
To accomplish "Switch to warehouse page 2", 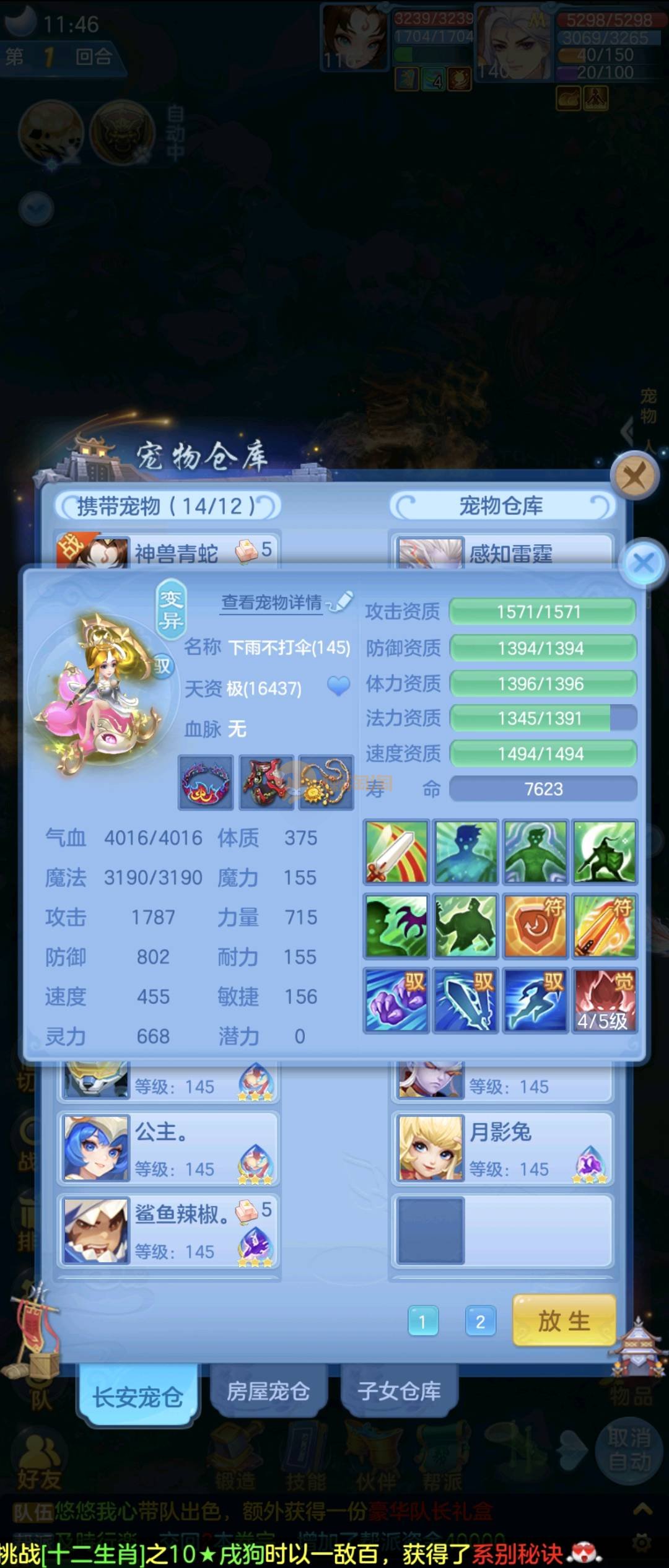I will [x=480, y=1321].
